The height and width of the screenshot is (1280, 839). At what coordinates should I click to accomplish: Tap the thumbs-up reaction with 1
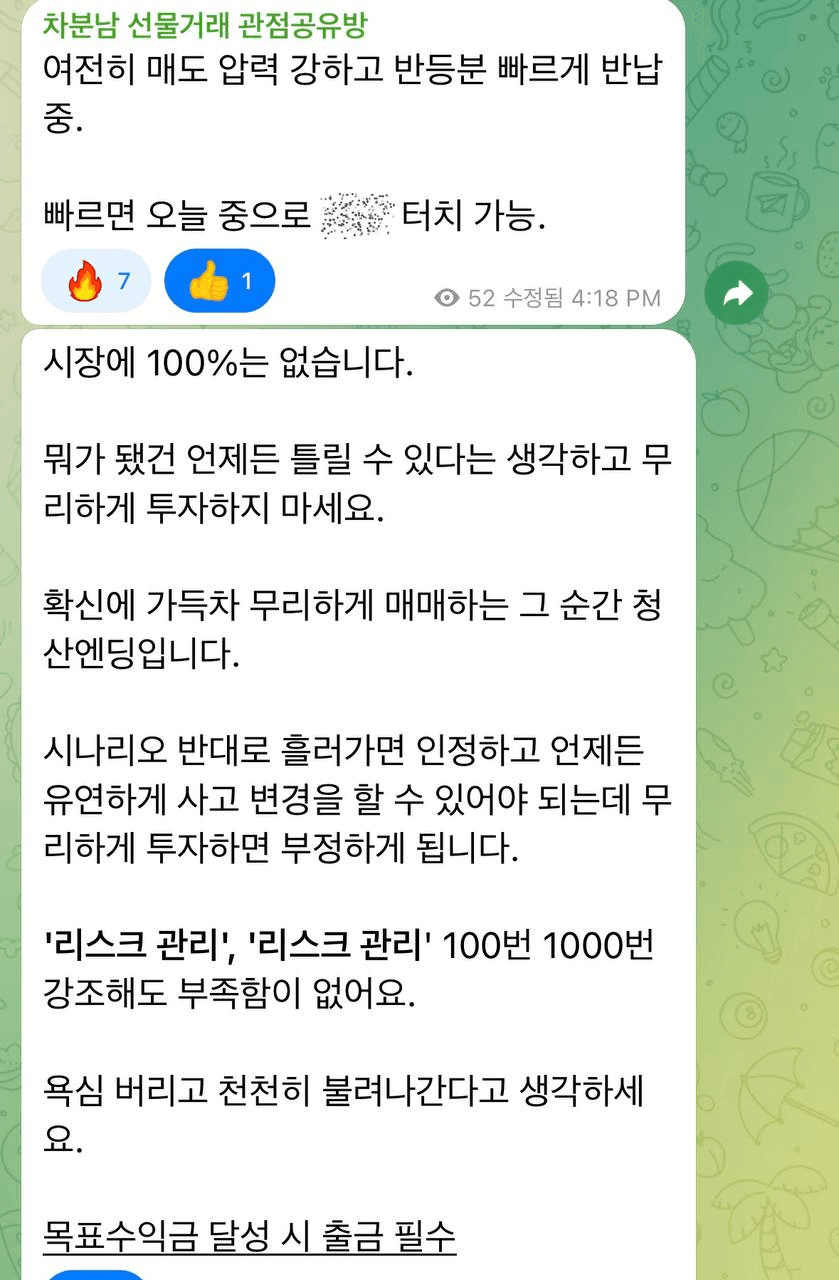click(218, 281)
